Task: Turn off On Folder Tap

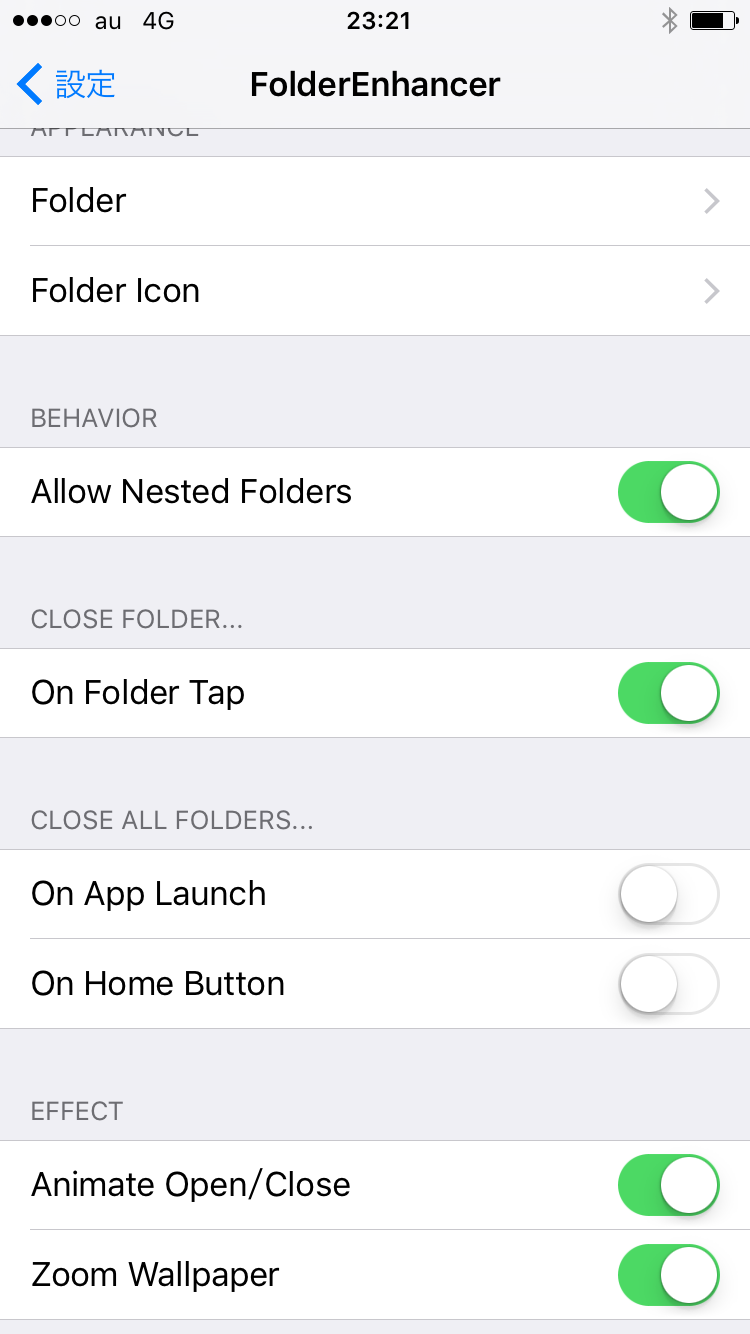Action: point(669,693)
